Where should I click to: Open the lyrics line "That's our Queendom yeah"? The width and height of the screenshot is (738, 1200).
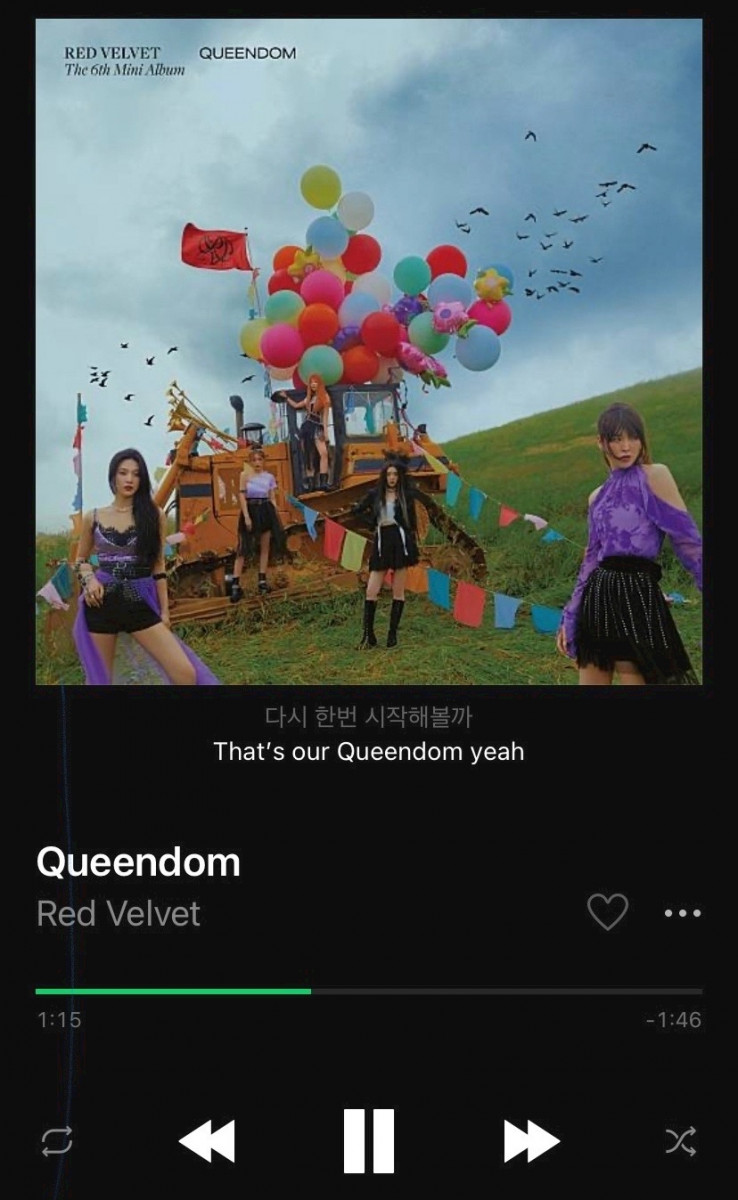click(369, 751)
